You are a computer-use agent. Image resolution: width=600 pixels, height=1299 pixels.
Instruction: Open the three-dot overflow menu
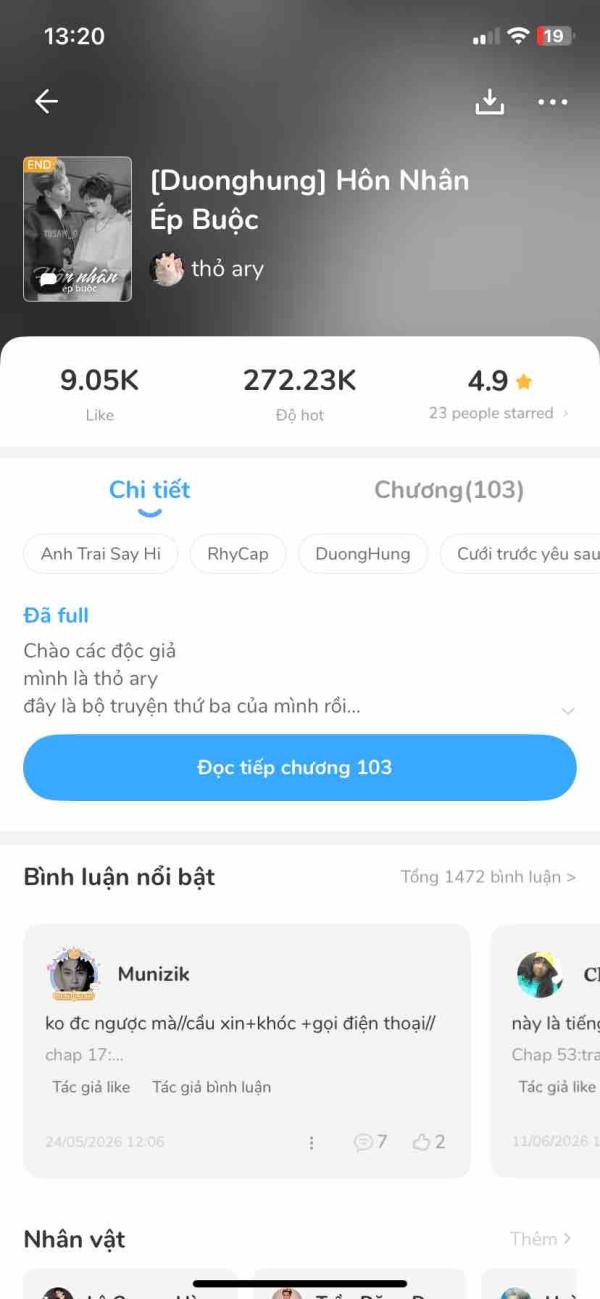pyautogui.click(x=552, y=102)
